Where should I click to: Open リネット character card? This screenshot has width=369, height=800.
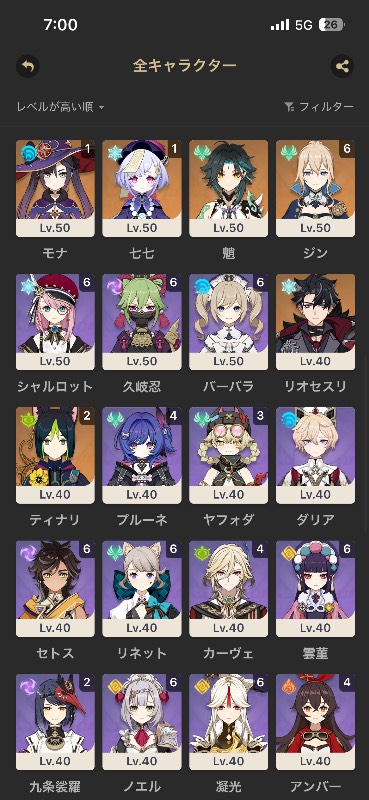[x=142, y=589]
